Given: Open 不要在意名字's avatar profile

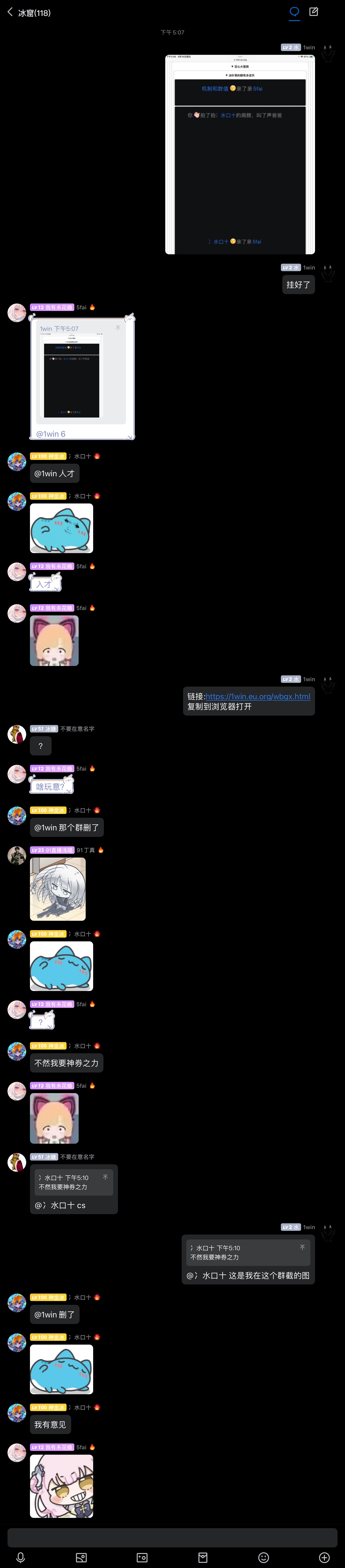Looking at the screenshot, I should click(x=16, y=734).
